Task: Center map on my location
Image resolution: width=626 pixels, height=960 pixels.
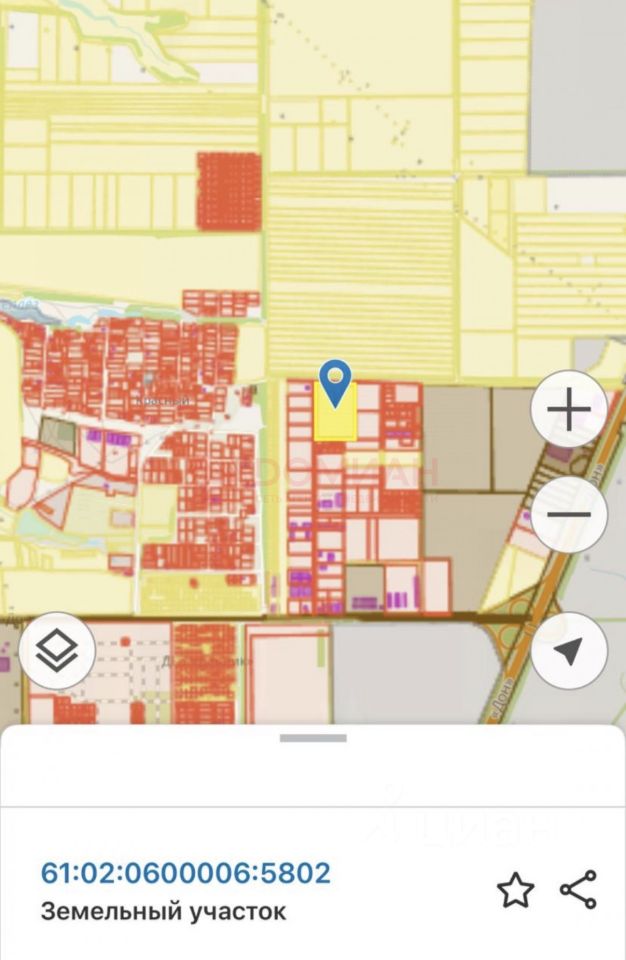Action: point(569,652)
